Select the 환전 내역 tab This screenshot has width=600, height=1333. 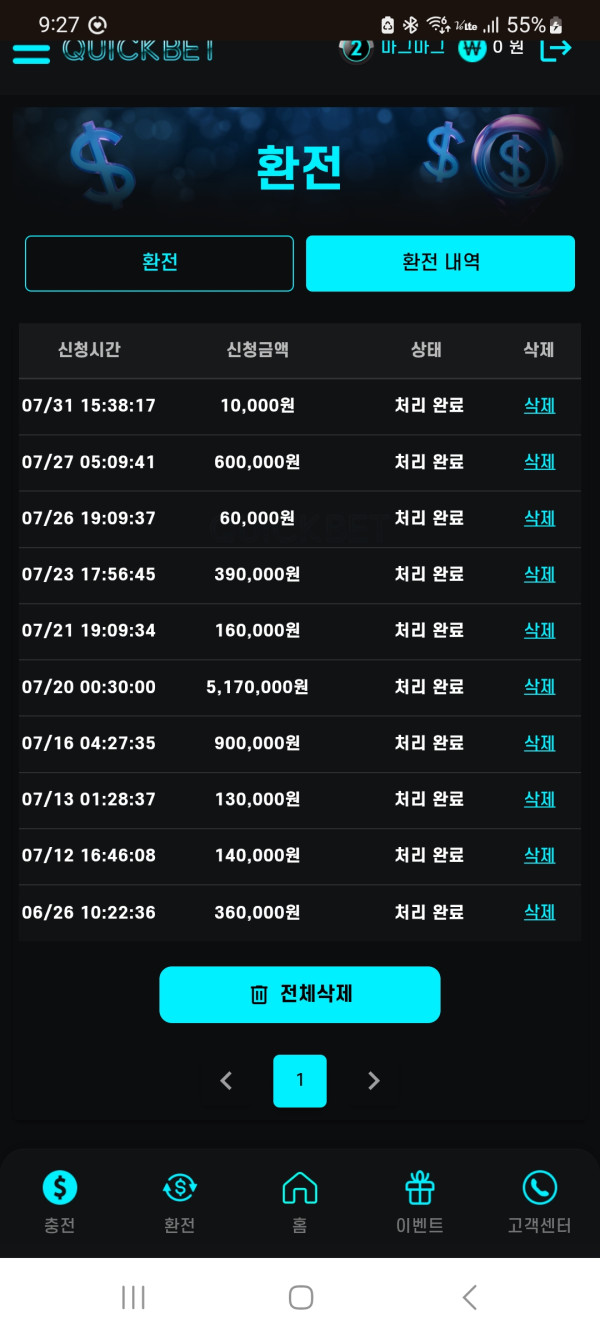click(440, 263)
